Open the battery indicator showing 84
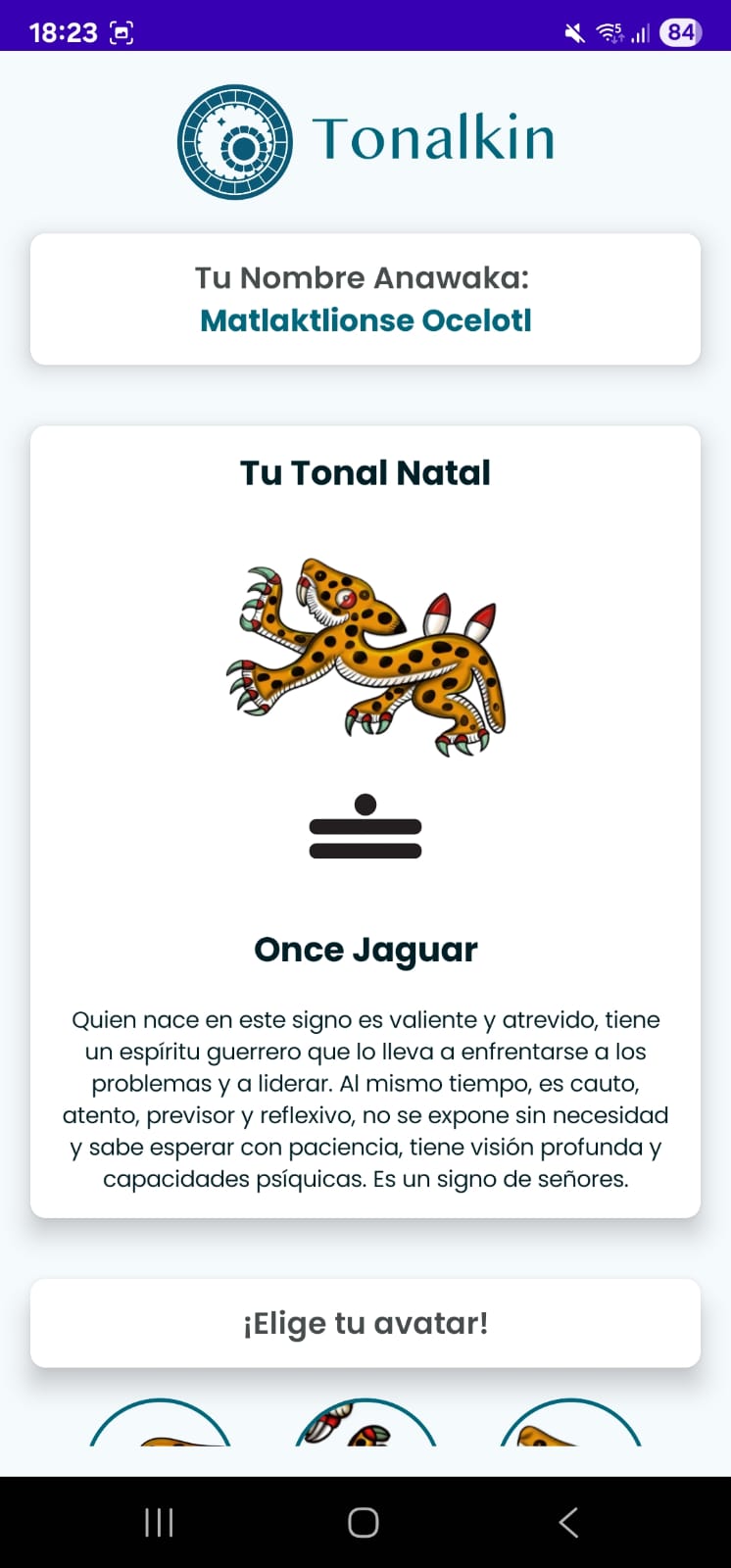 point(678,31)
